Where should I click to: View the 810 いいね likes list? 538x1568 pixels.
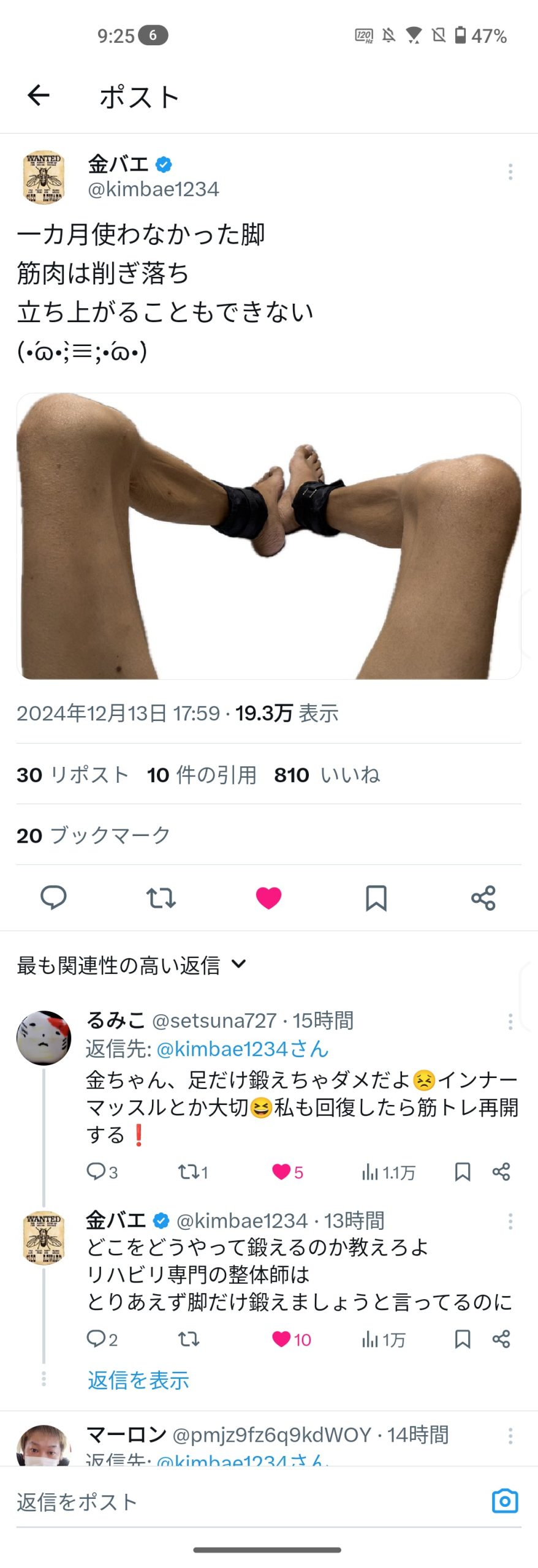327,775
